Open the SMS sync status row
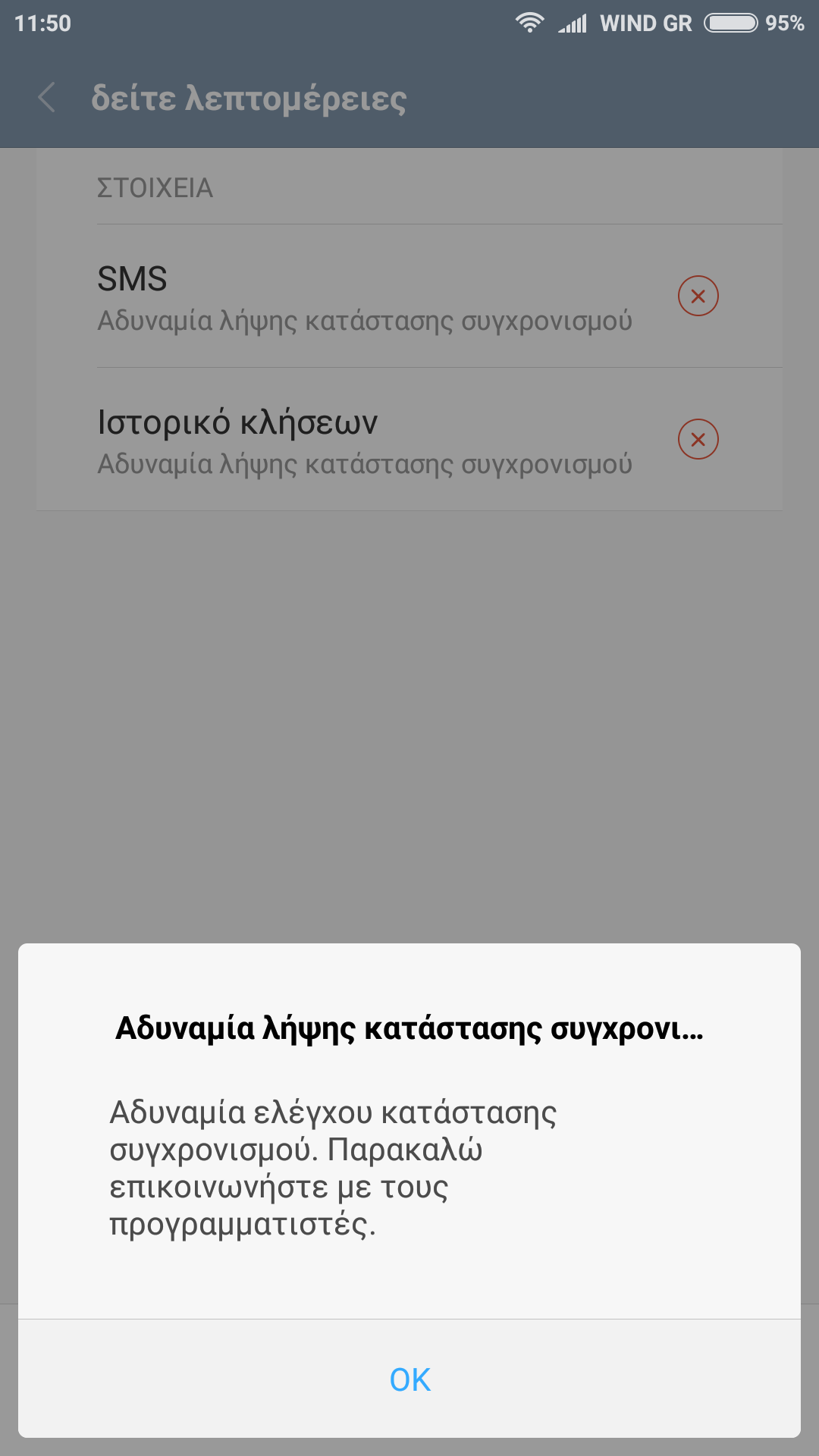Screen dimensions: 819x1456 364,297
